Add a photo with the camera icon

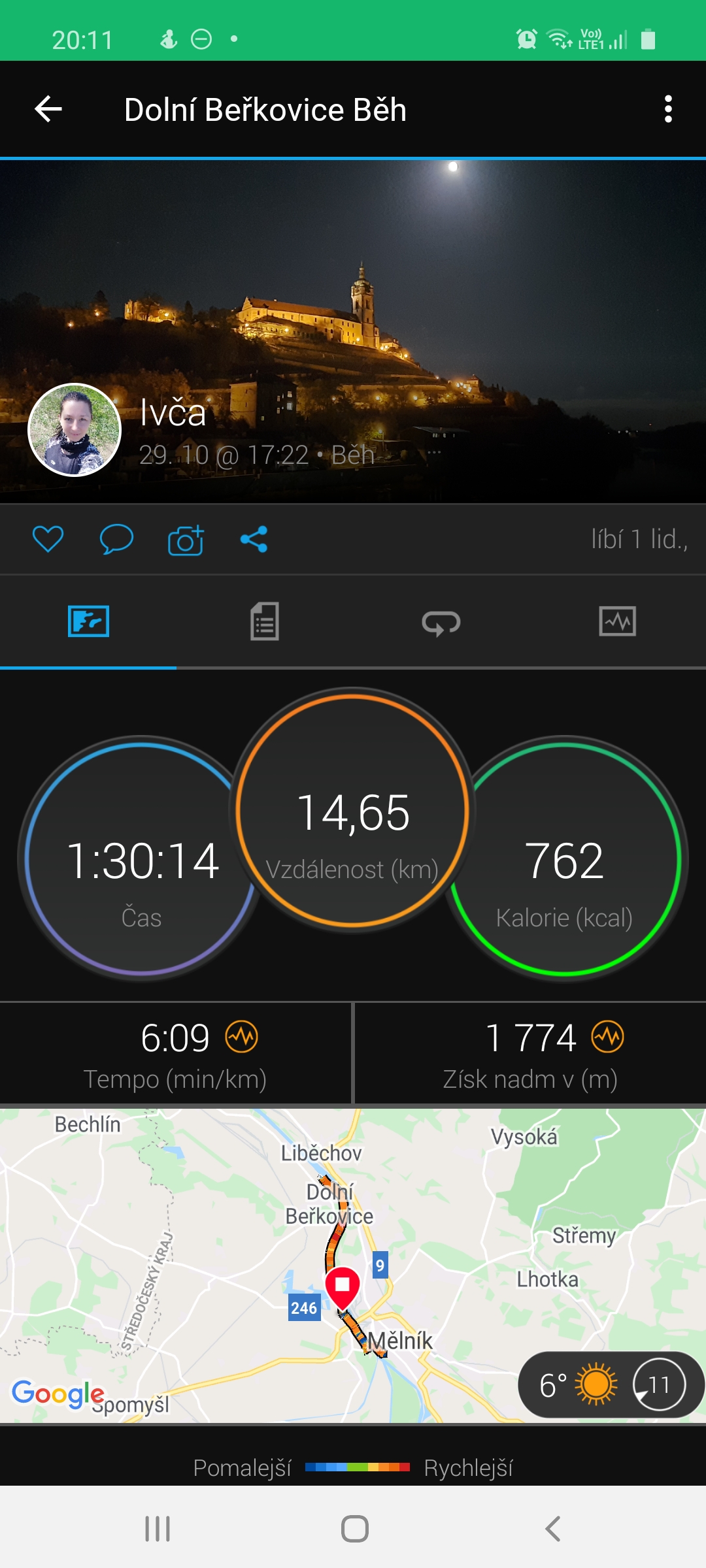tap(186, 540)
